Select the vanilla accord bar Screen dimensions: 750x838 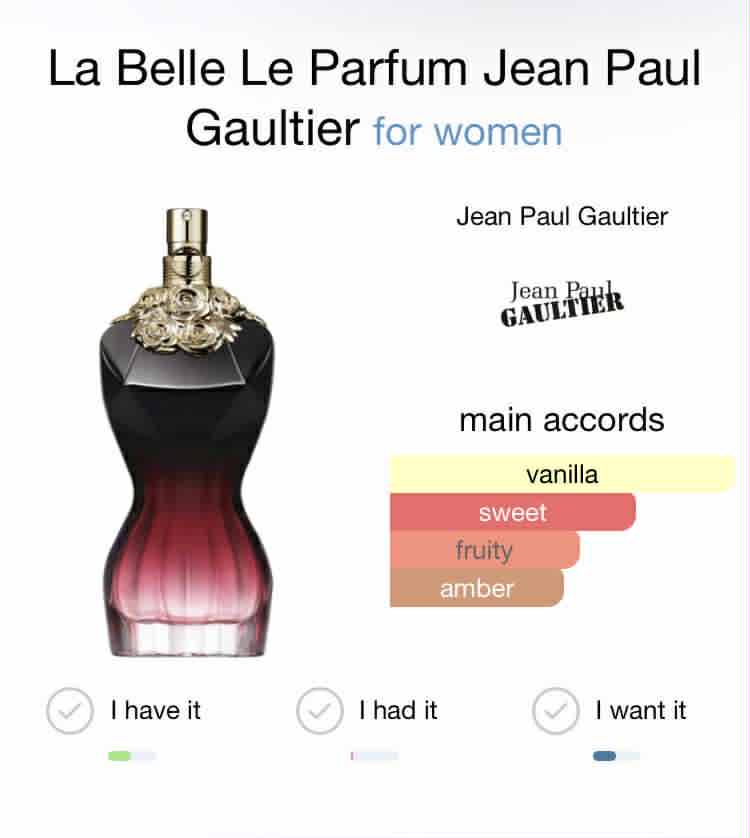pyautogui.click(x=560, y=474)
